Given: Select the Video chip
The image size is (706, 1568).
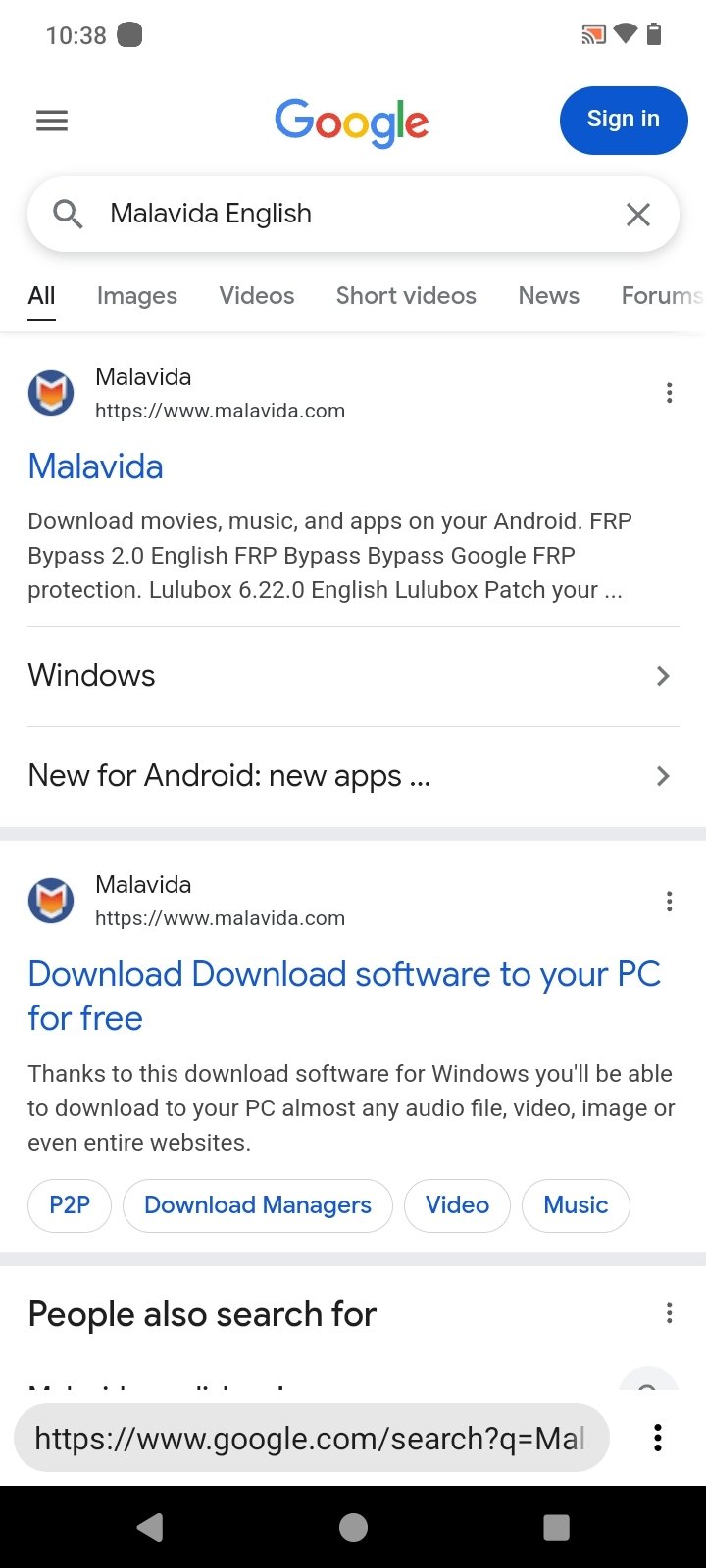Looking at the screenshot, I should 457,1205.
